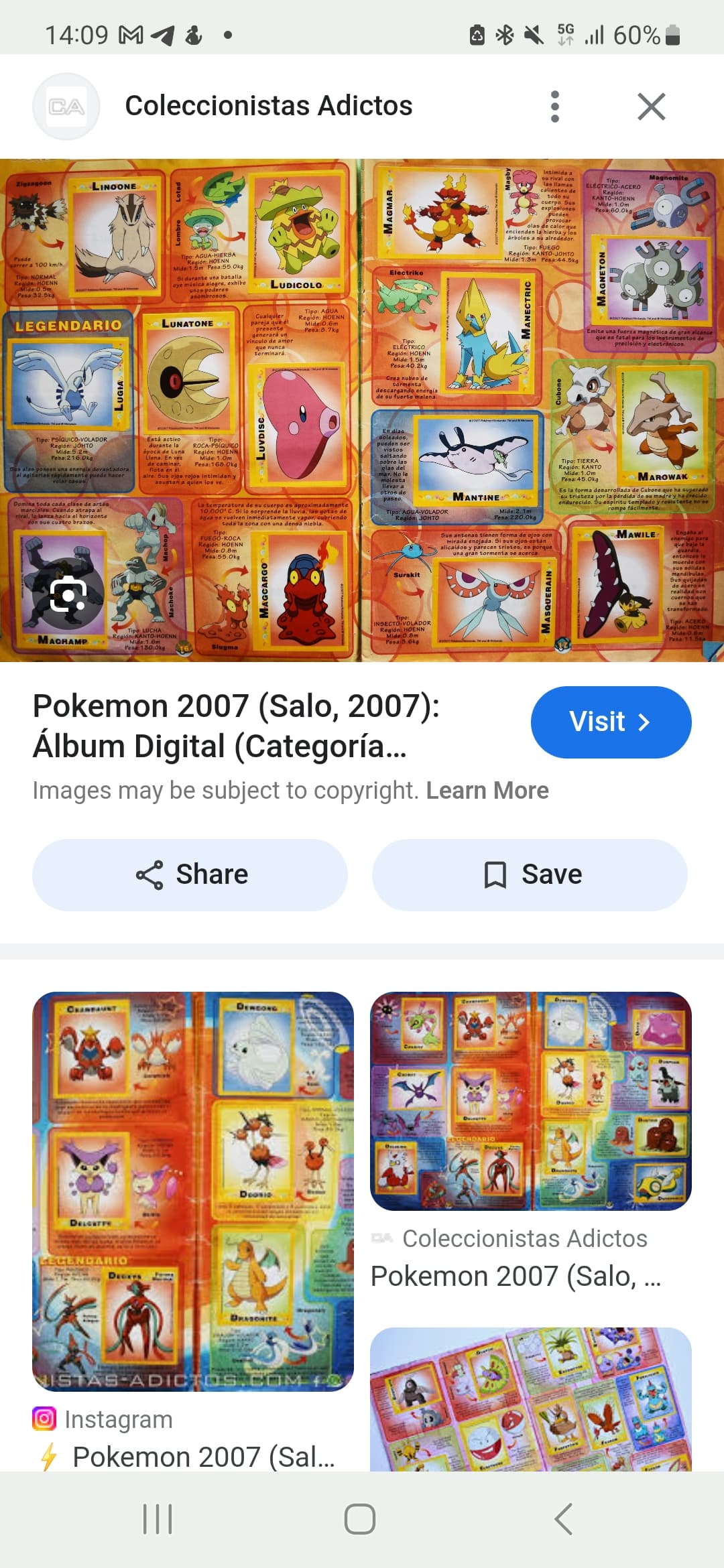Open the Learn More copyright link
The image size is (724, 1568).
[x=487, y=791]
